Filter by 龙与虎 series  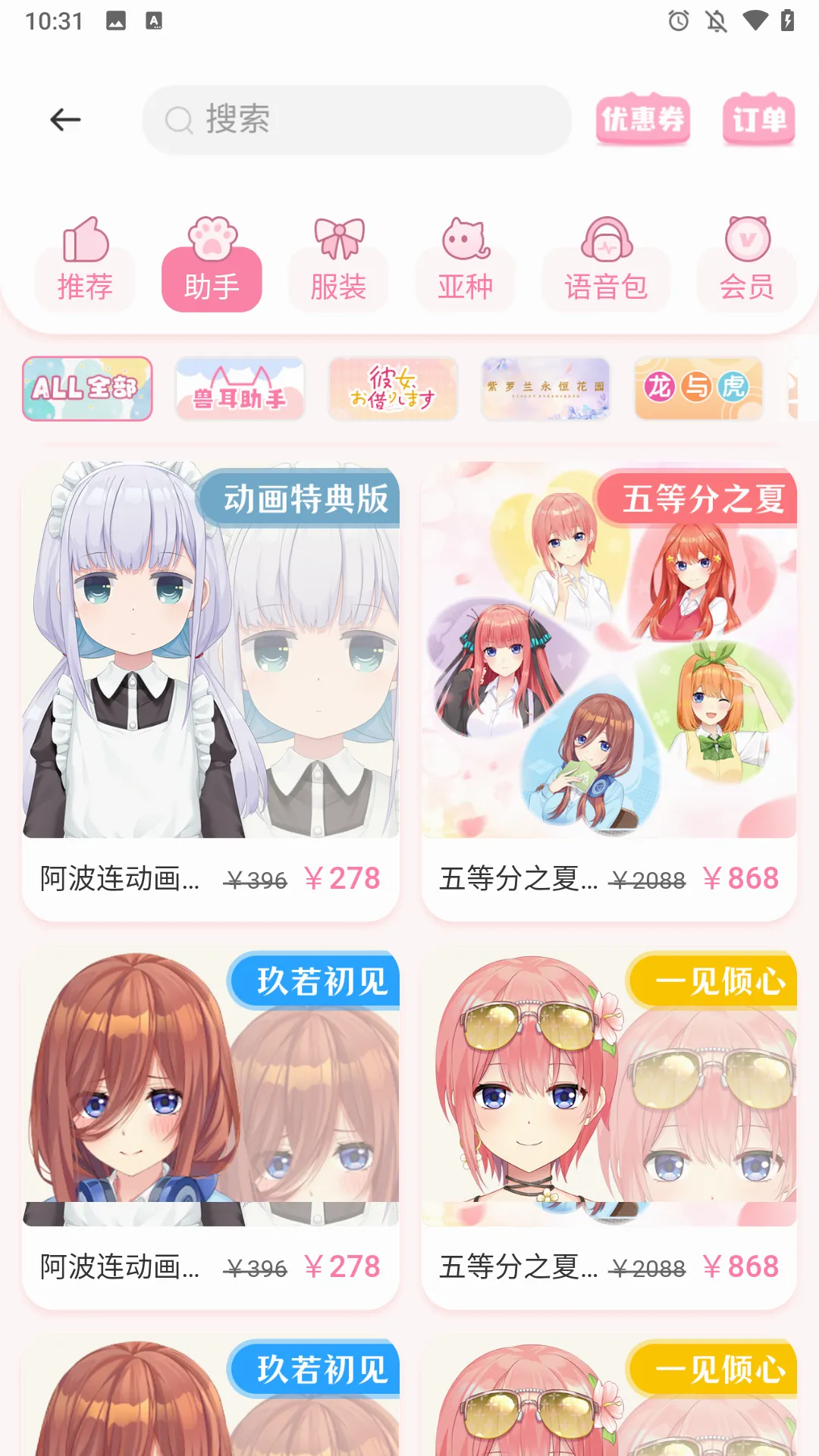[698, 389]
